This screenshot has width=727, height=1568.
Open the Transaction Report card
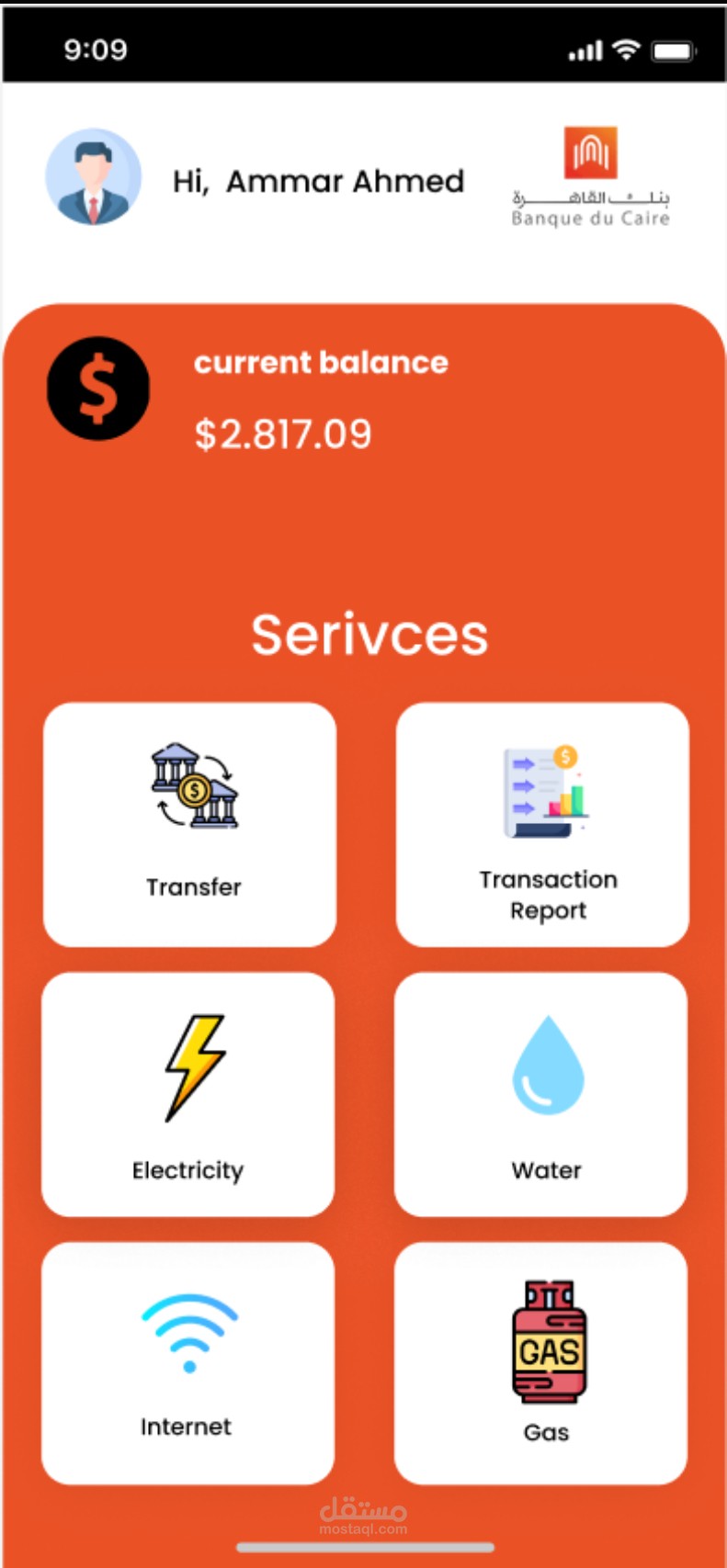(542, 824)
